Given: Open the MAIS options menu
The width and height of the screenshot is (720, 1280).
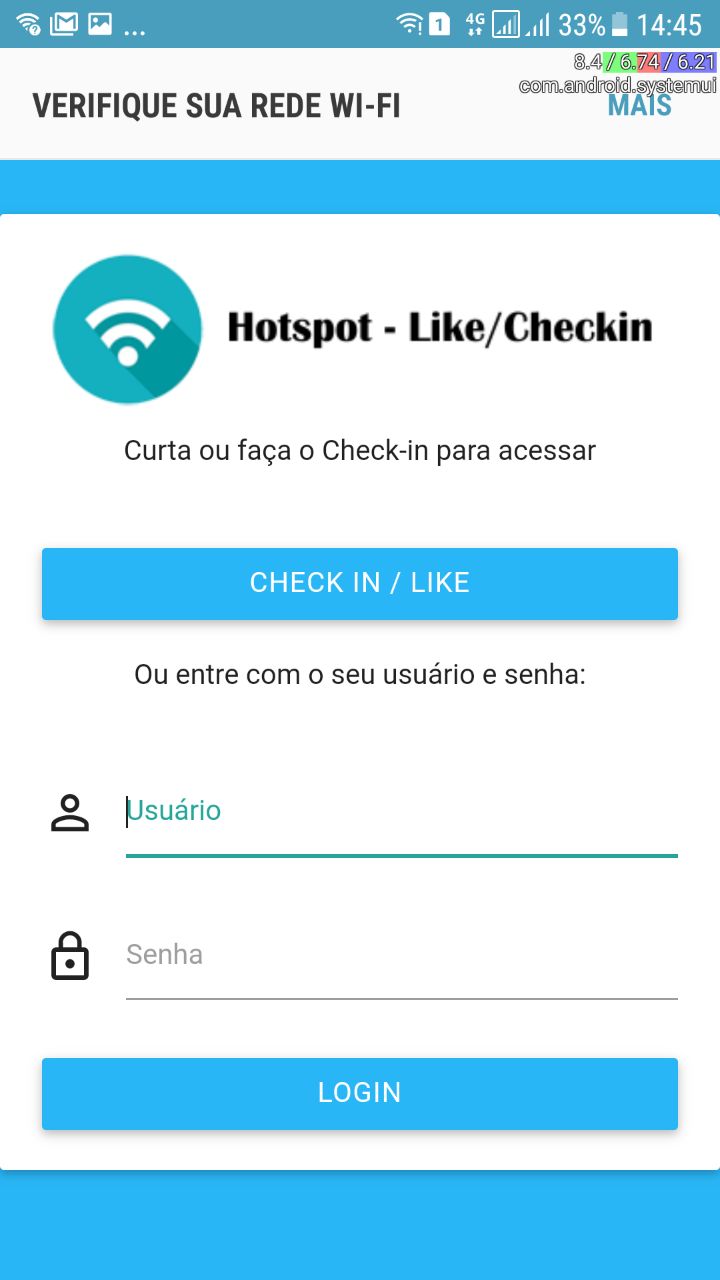Looking at the screenshot, I should point(640,105).
